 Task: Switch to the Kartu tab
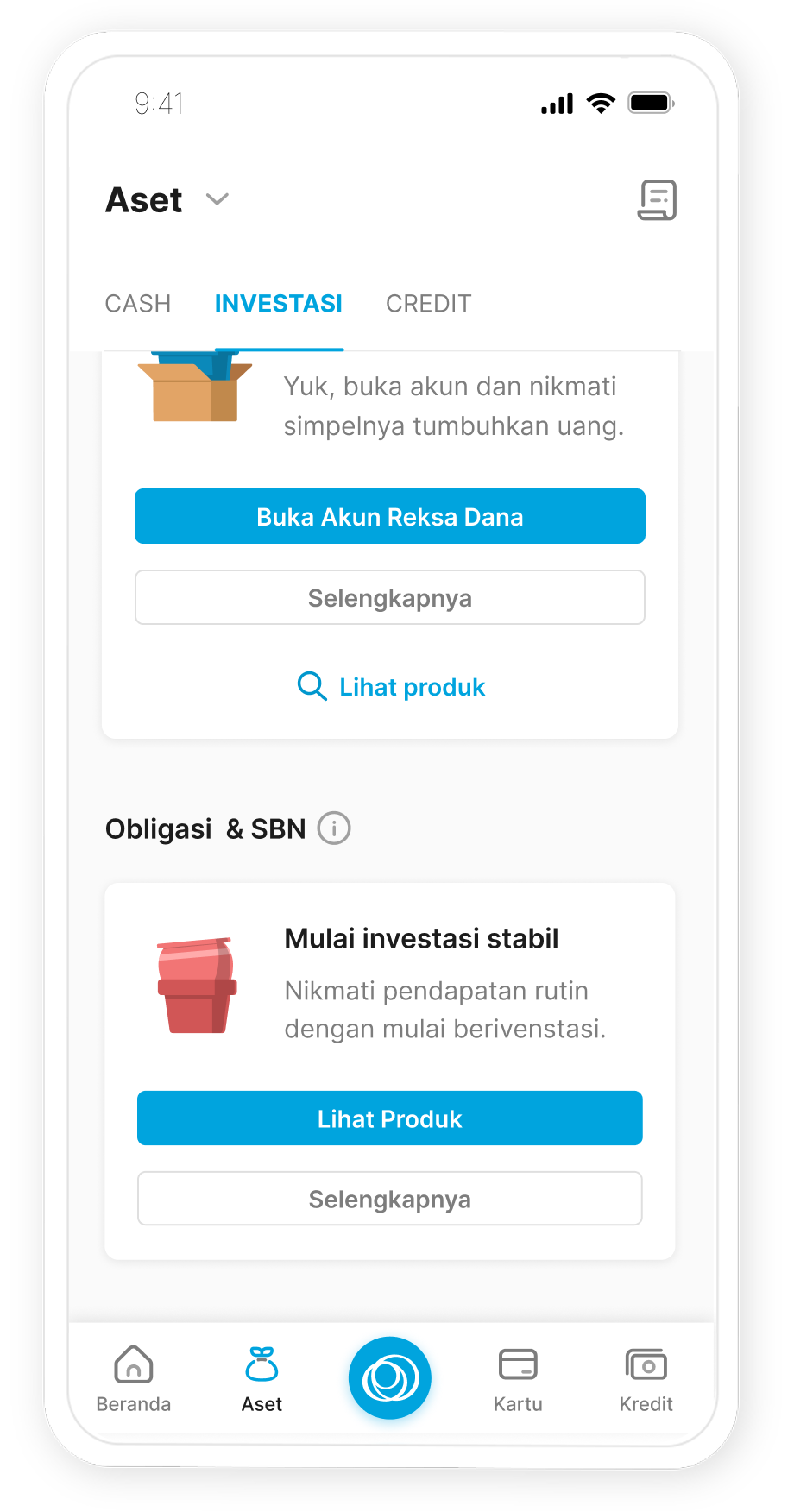coord(518,1378)
